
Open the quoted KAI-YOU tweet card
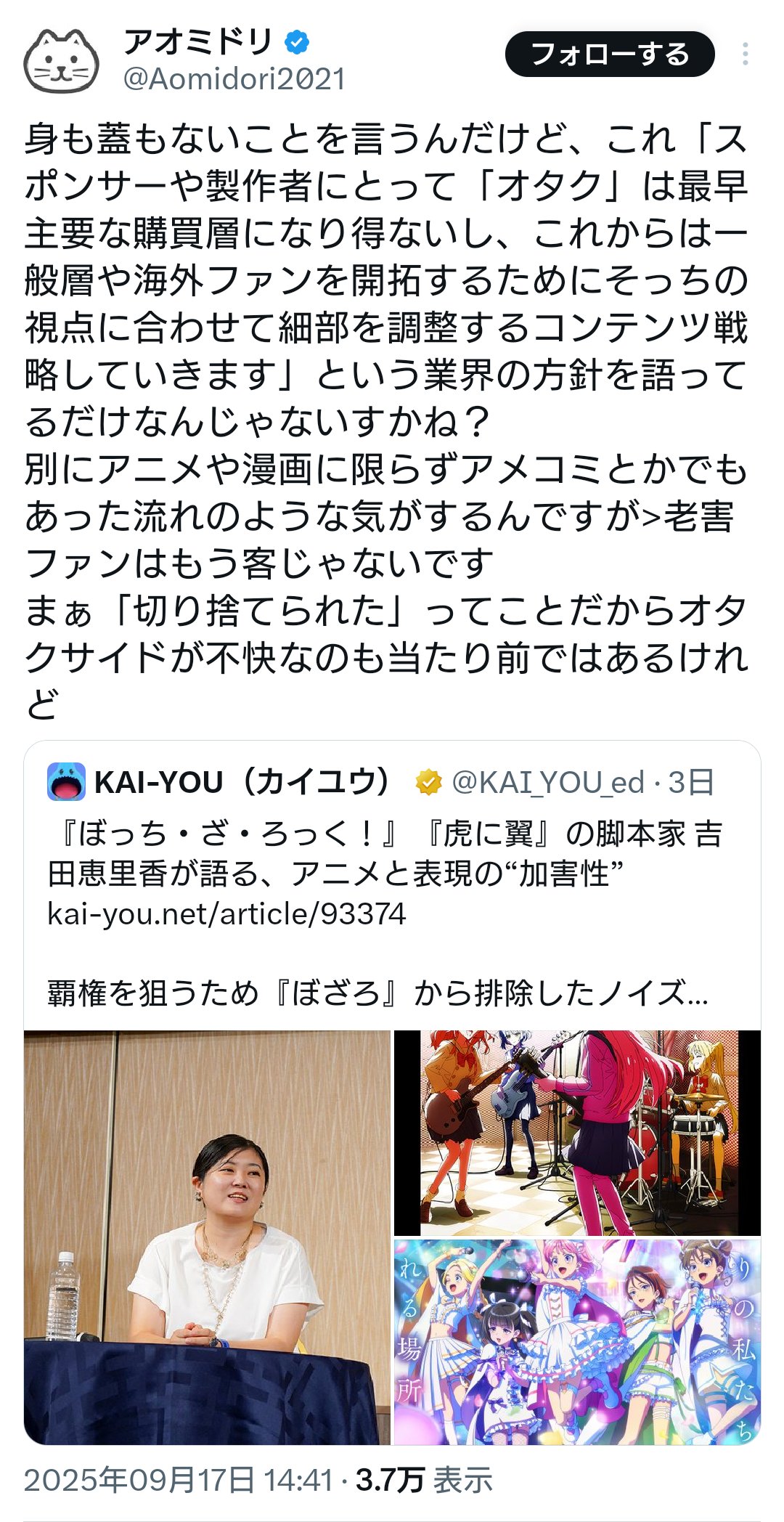click(x=392, y=884)
